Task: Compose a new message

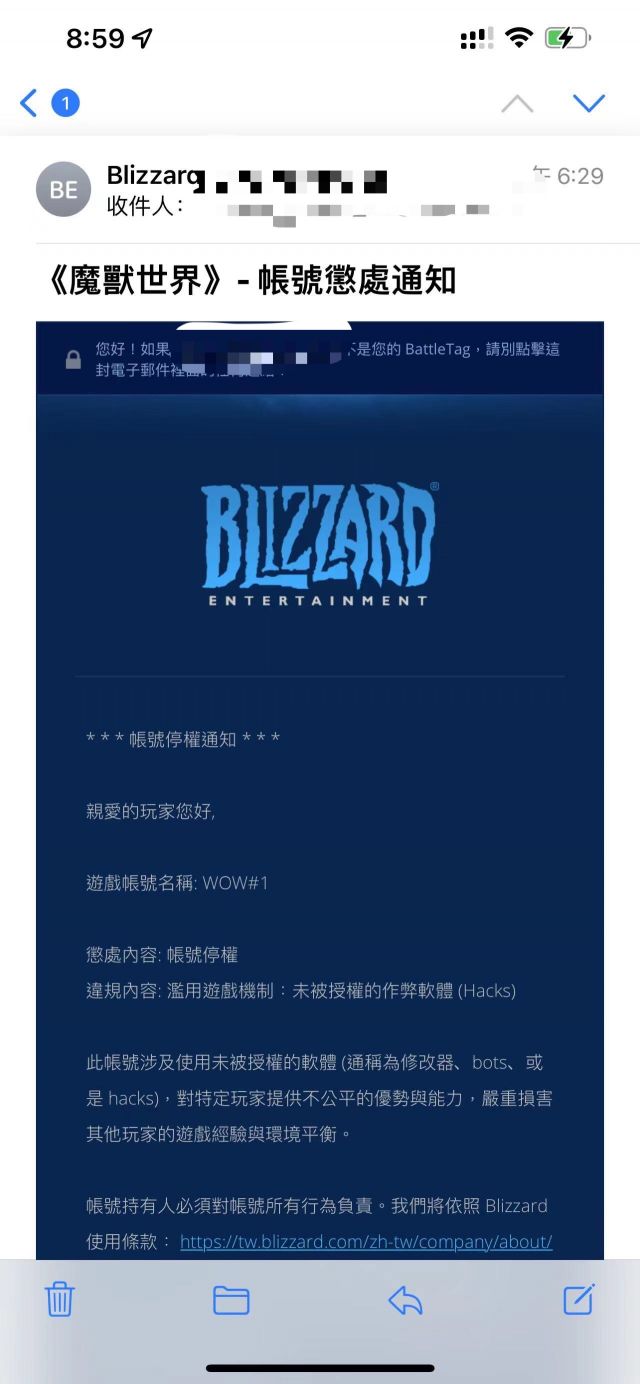Action: [579, 1299]
